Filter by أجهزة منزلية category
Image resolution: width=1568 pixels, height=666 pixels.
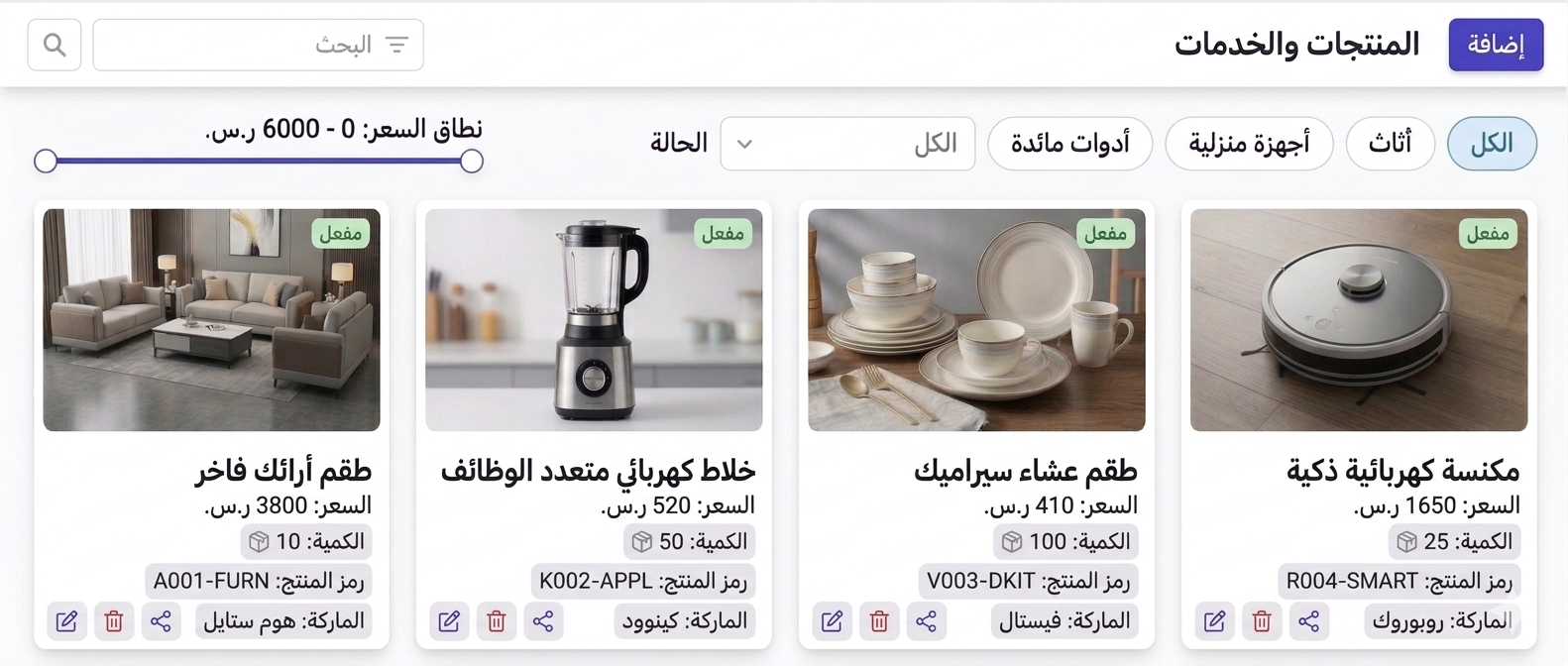(x=1249, y=144)
